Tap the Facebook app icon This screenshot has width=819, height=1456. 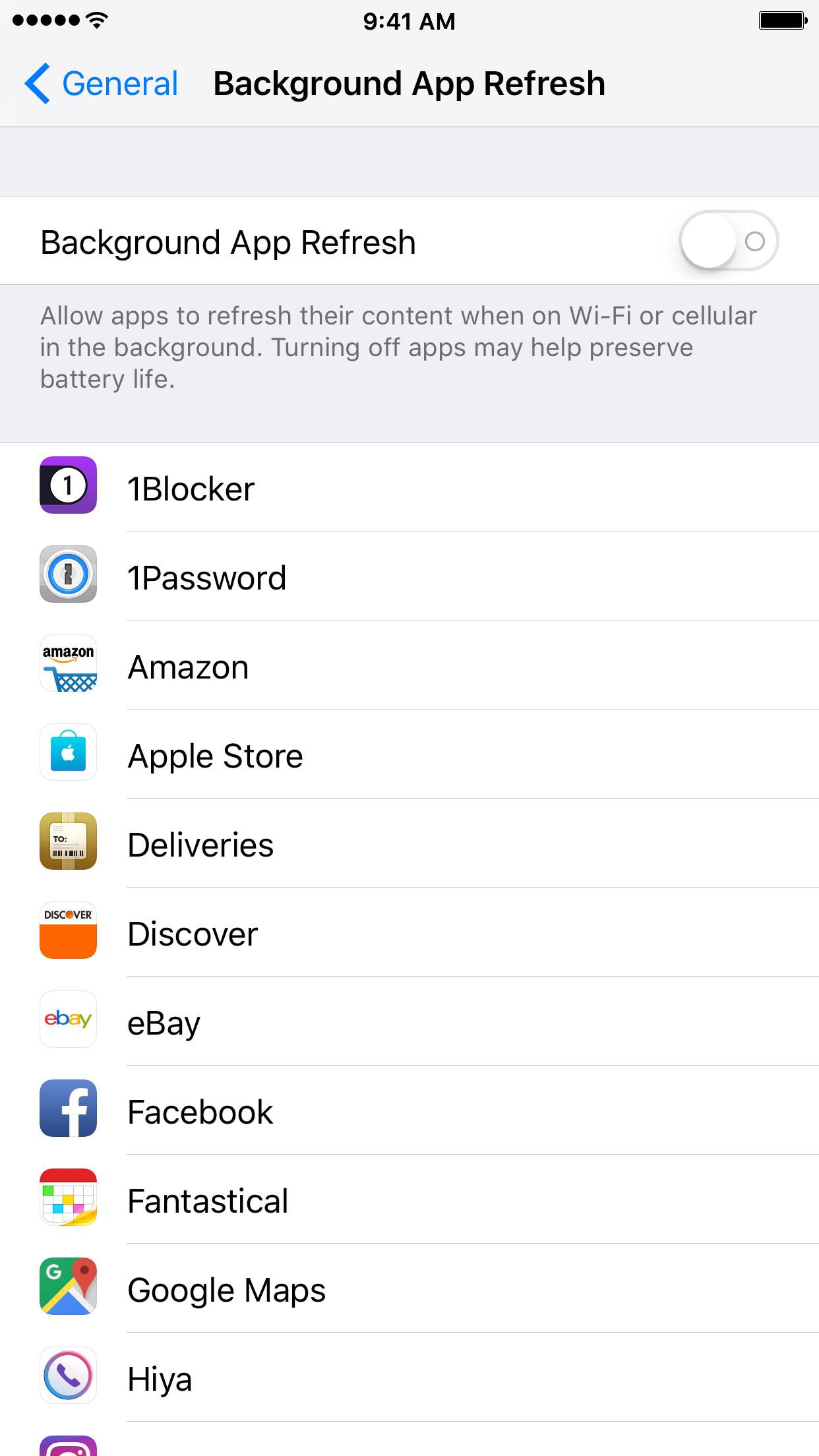pos(68,1108)
